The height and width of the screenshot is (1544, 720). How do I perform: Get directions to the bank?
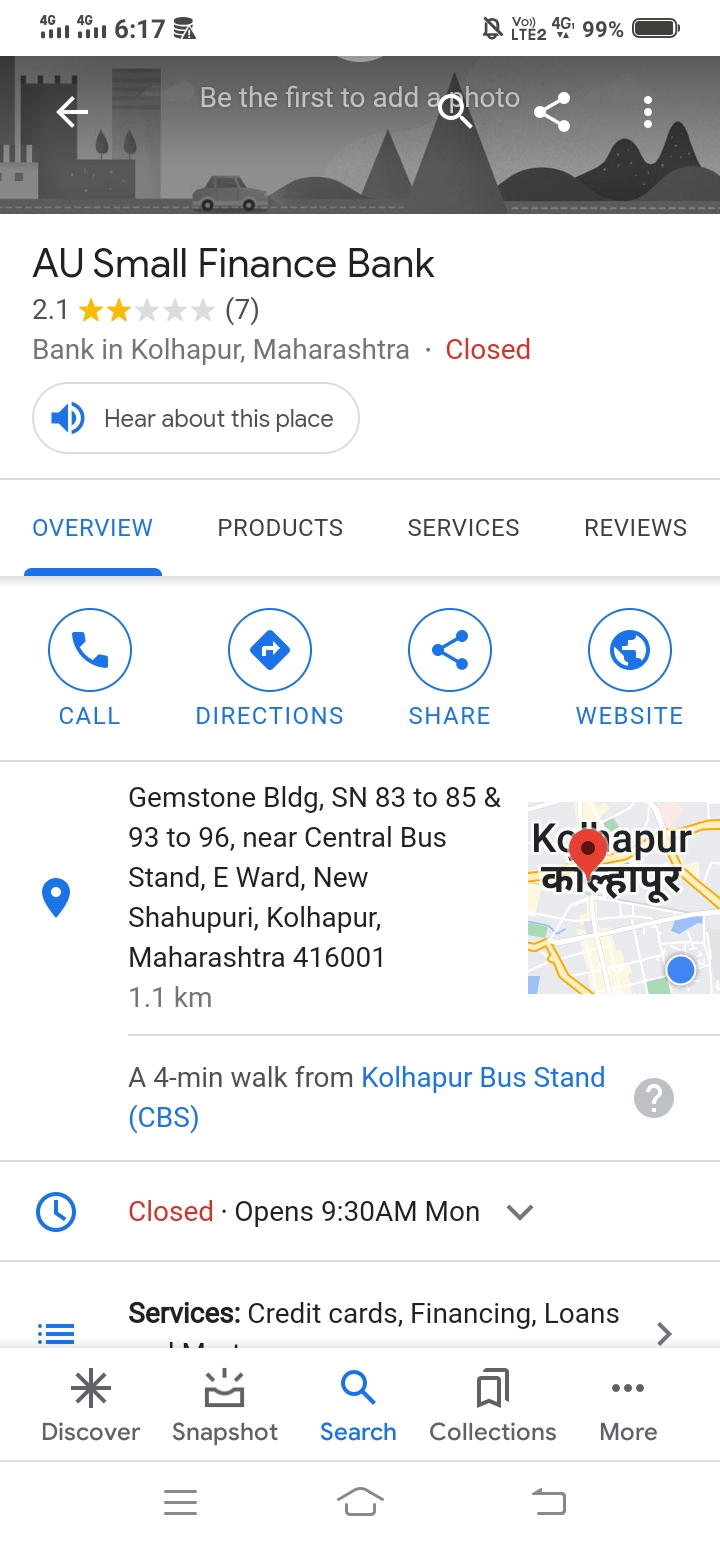pos(270,669)
